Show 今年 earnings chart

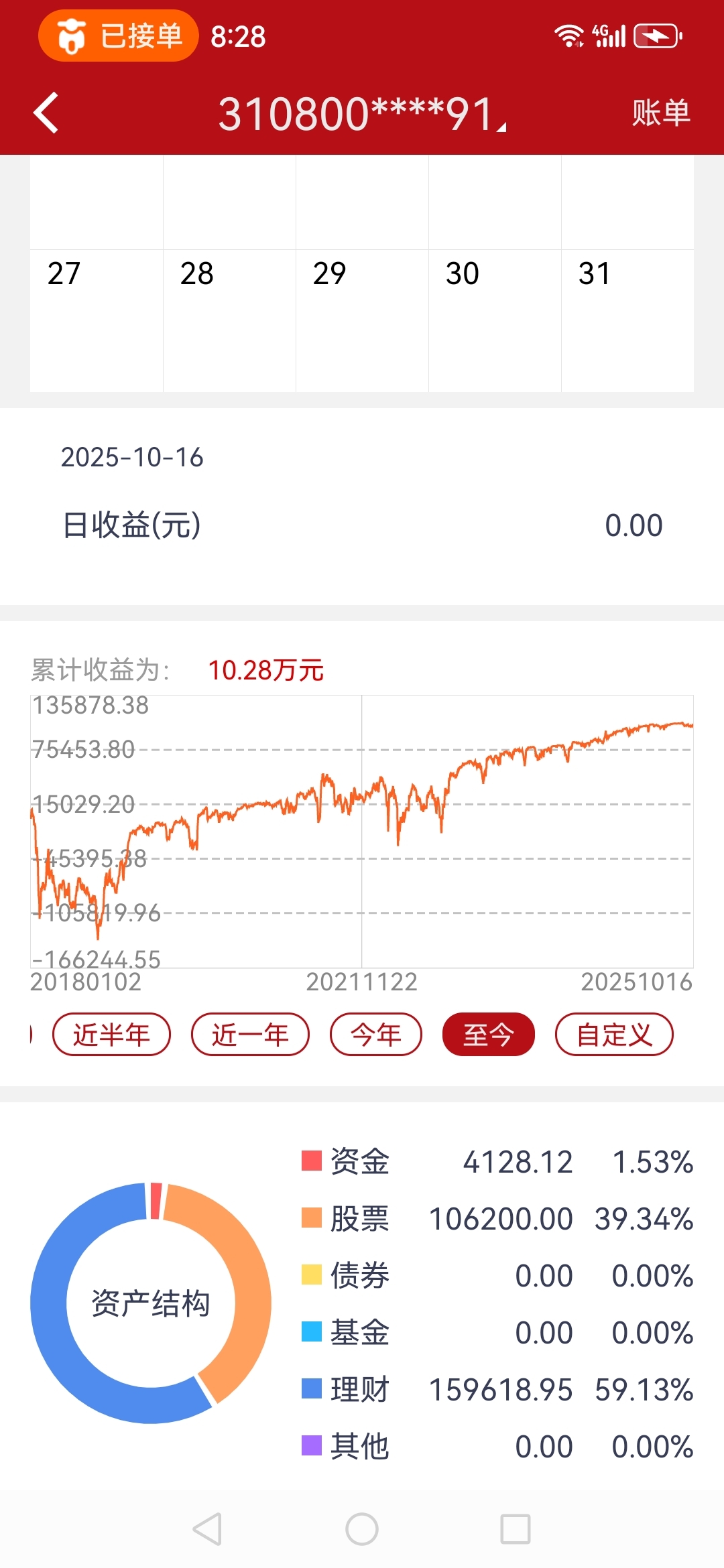(x=376, y=1035)
